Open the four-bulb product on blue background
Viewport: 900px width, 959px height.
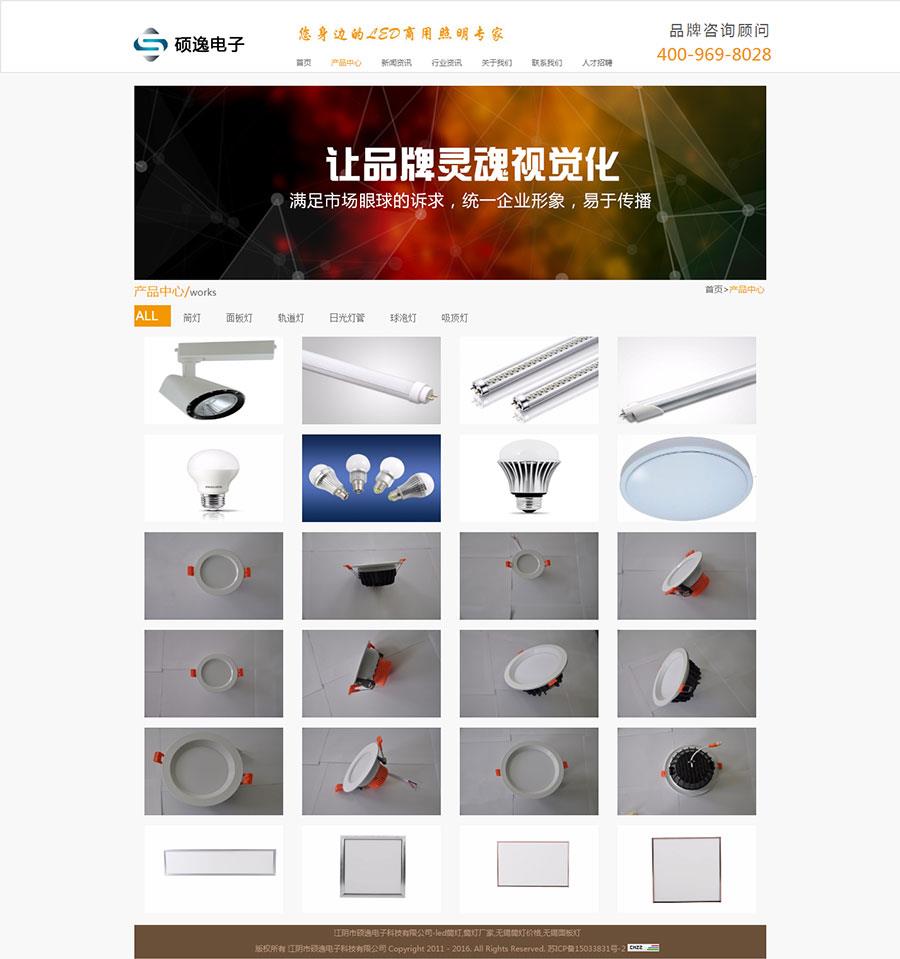(371, 477)
